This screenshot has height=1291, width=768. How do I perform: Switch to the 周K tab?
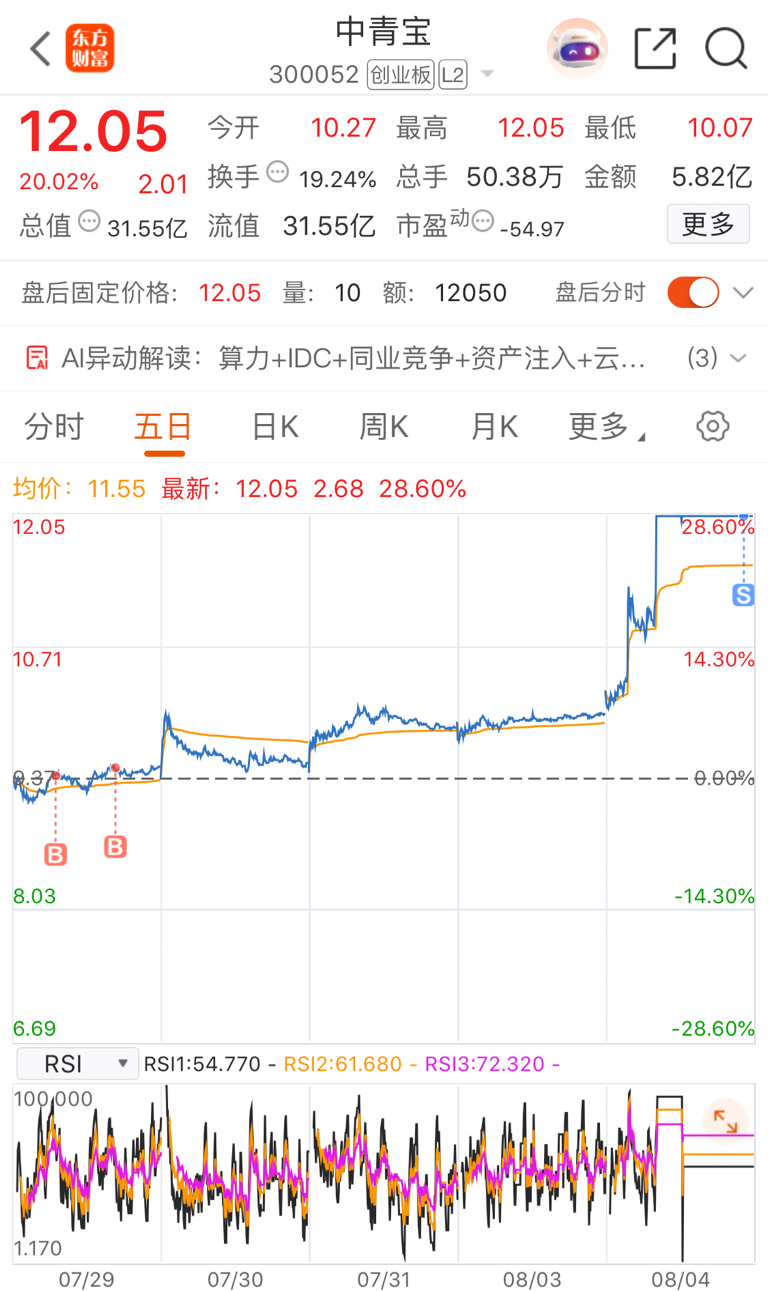384,427
